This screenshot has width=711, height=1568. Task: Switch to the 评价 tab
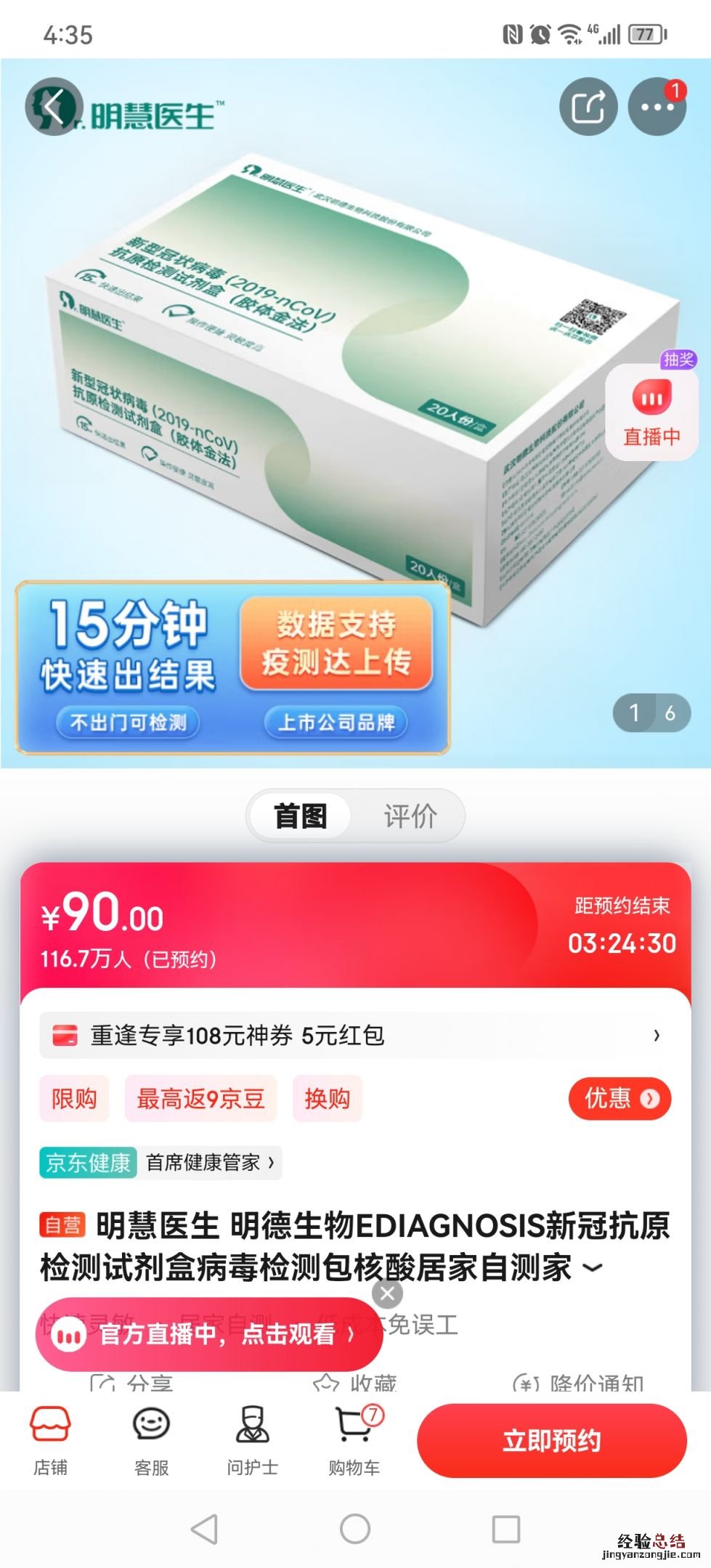[410, 816]
